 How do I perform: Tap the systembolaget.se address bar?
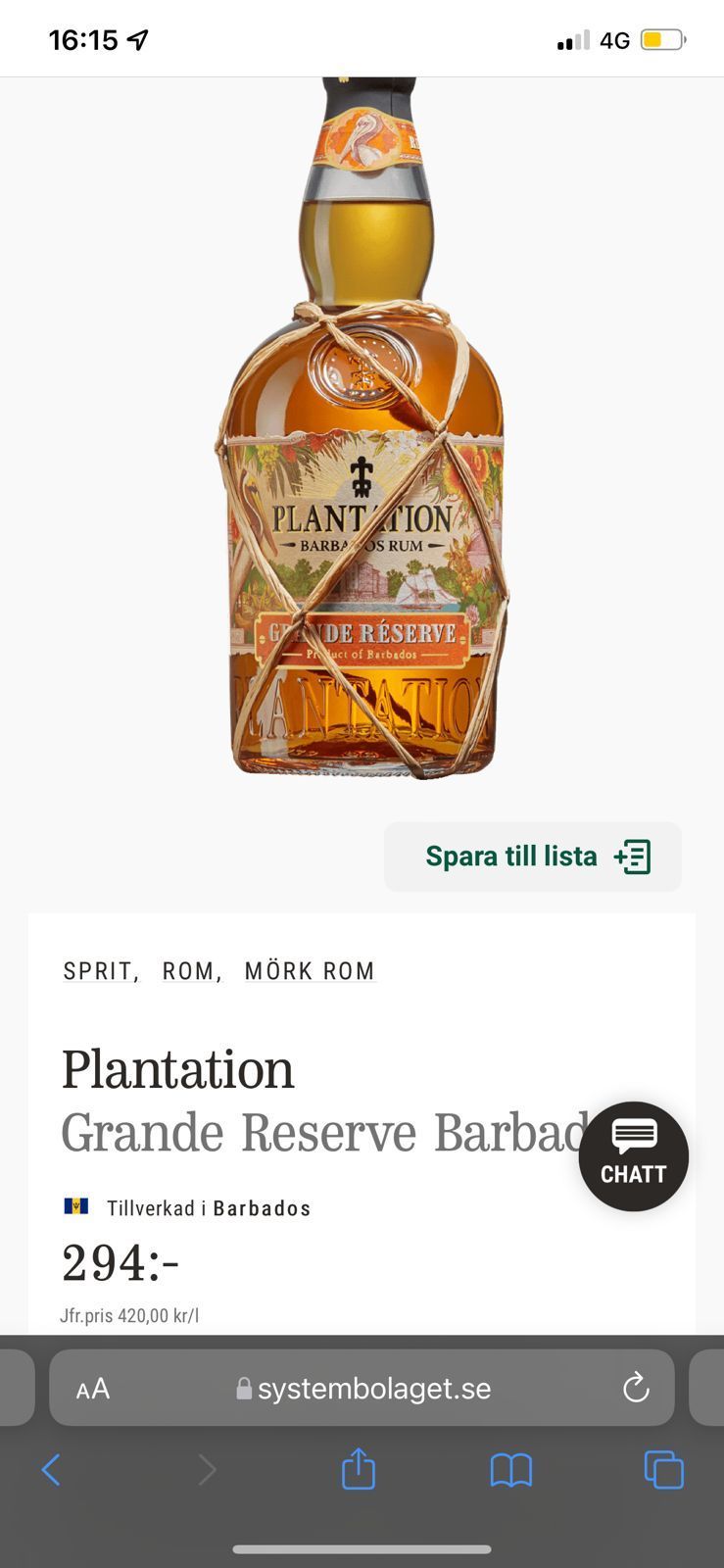pos(362,1389)
